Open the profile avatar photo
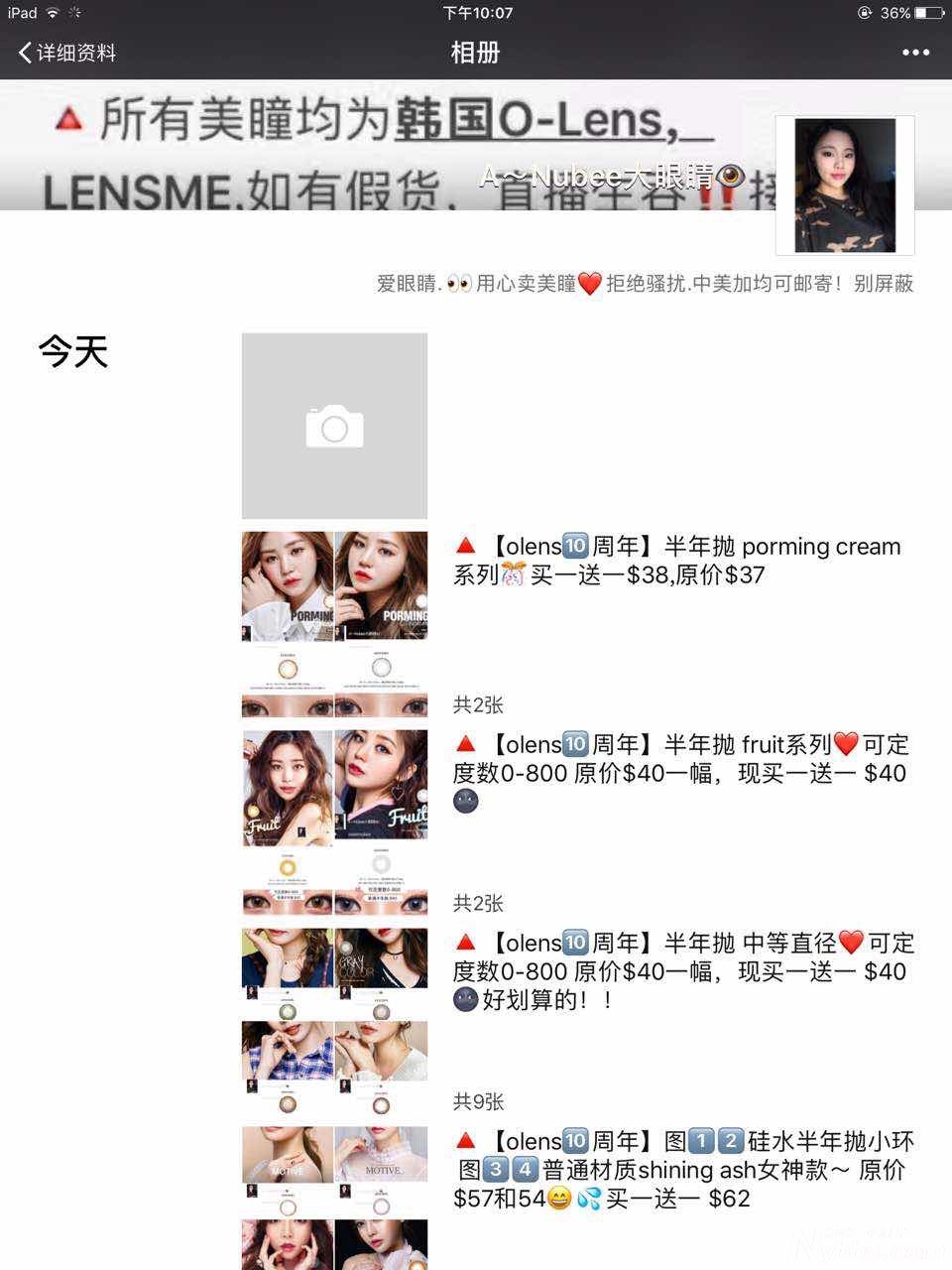 point(845,186)
